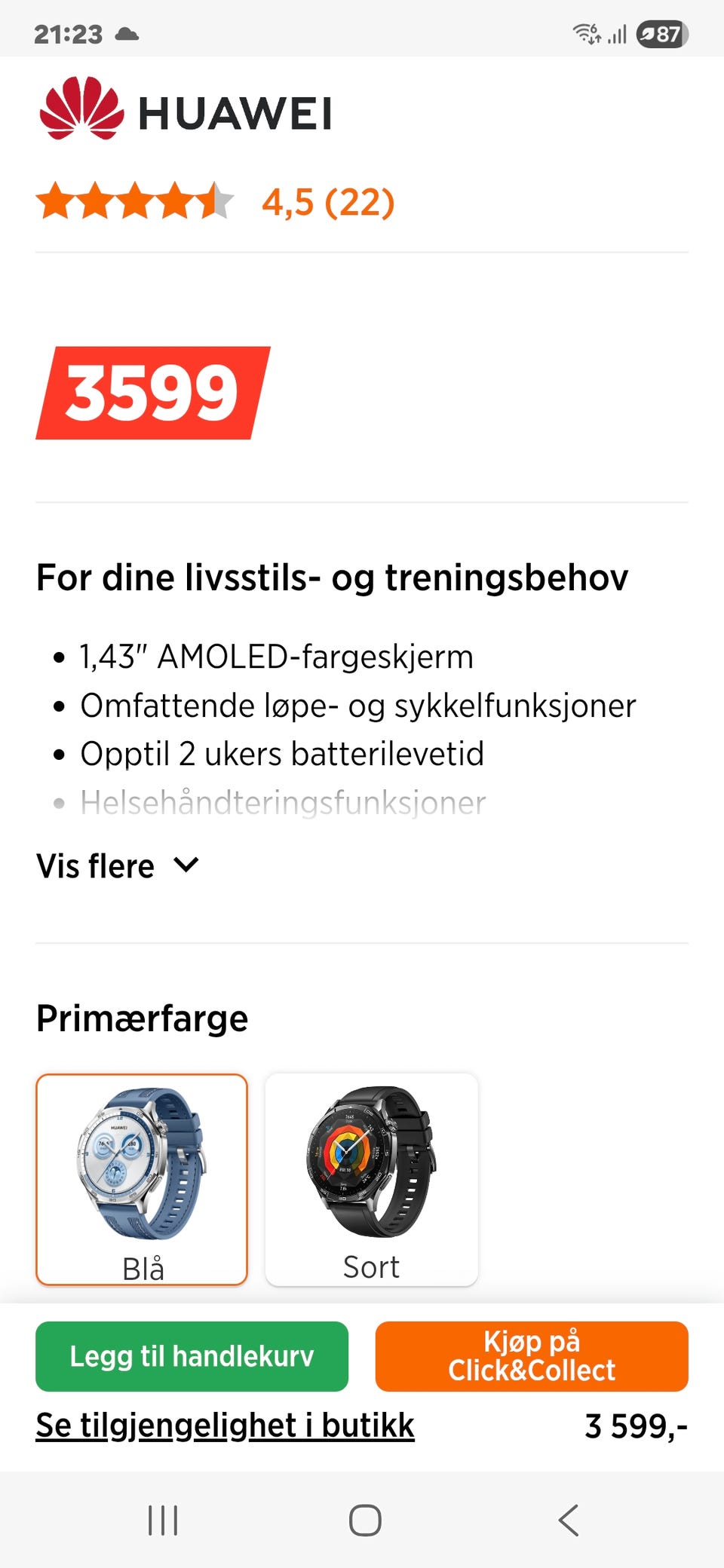Select the Blå color variant

coord(142,1179)
